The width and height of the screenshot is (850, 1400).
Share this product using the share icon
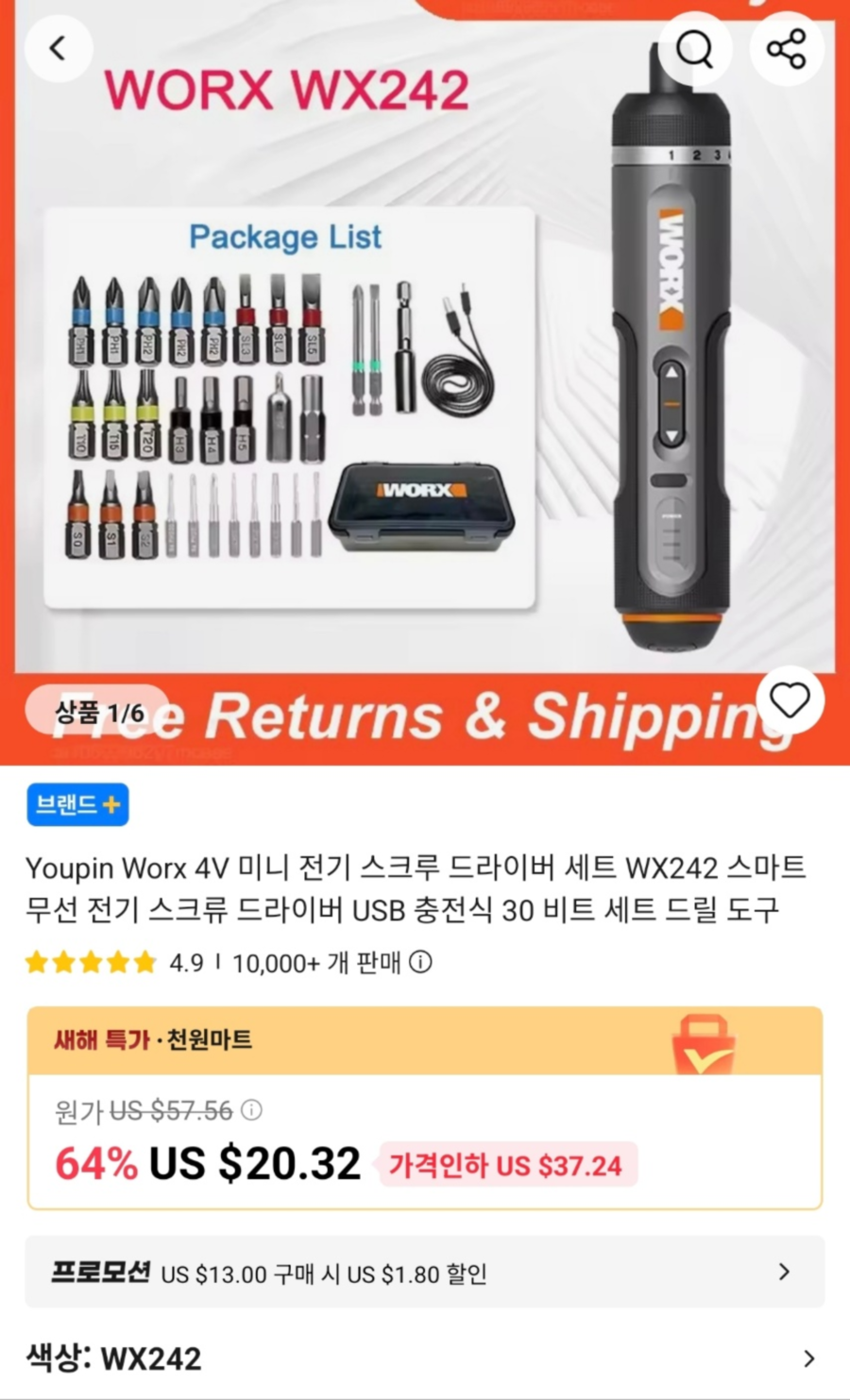(787, 48)
